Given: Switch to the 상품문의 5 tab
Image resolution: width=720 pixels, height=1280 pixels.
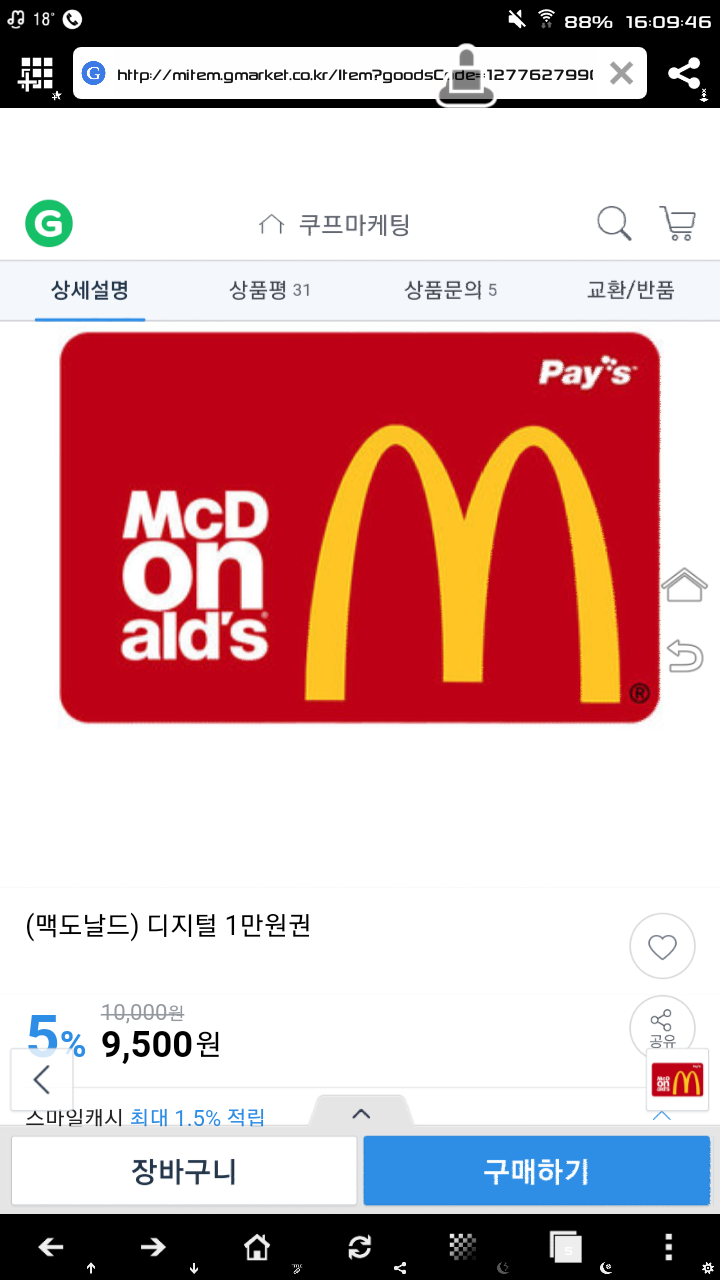Looking at the screenshot, I should tap(450, 291).
